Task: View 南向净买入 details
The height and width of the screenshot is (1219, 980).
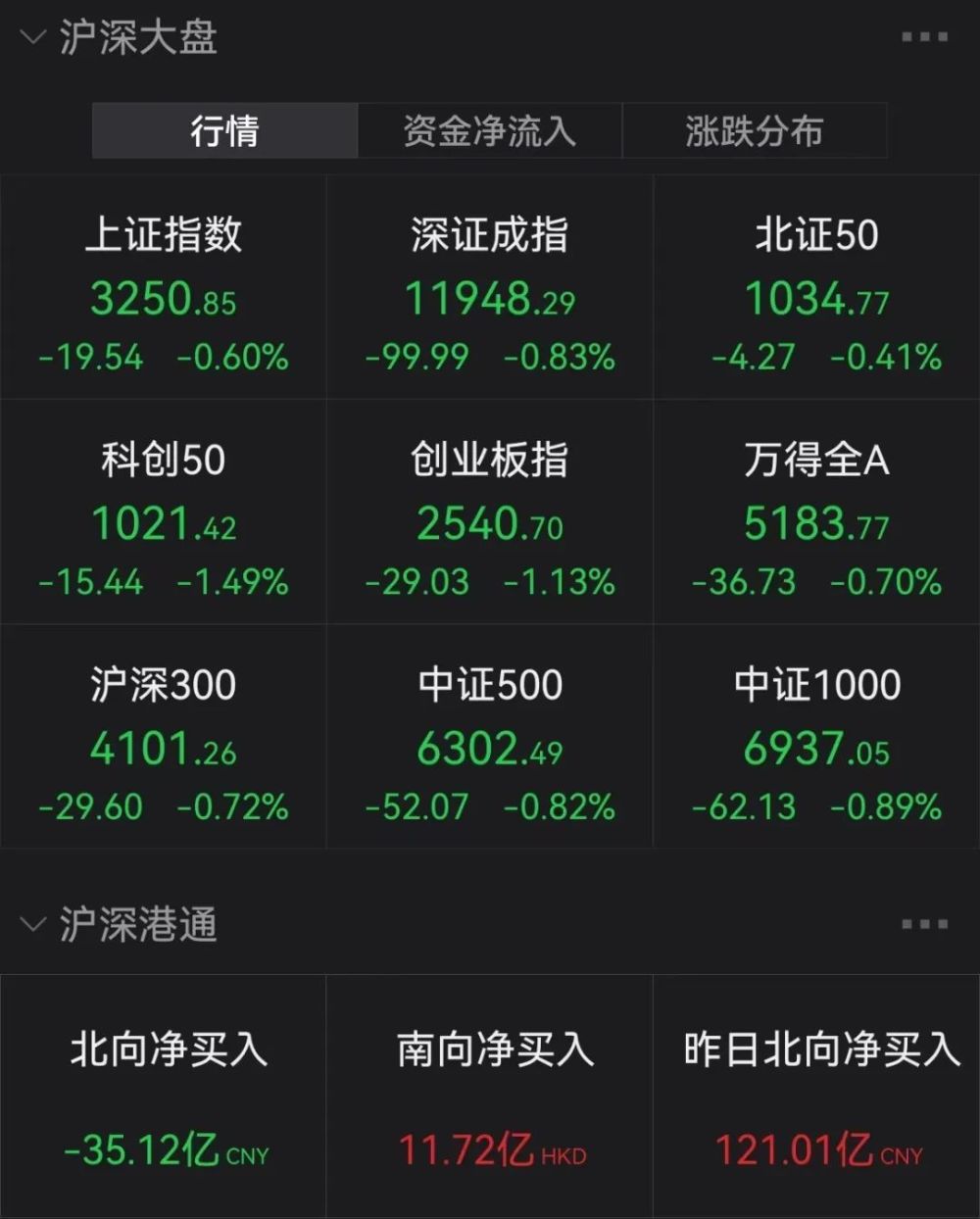Action: pos(490,1097)
